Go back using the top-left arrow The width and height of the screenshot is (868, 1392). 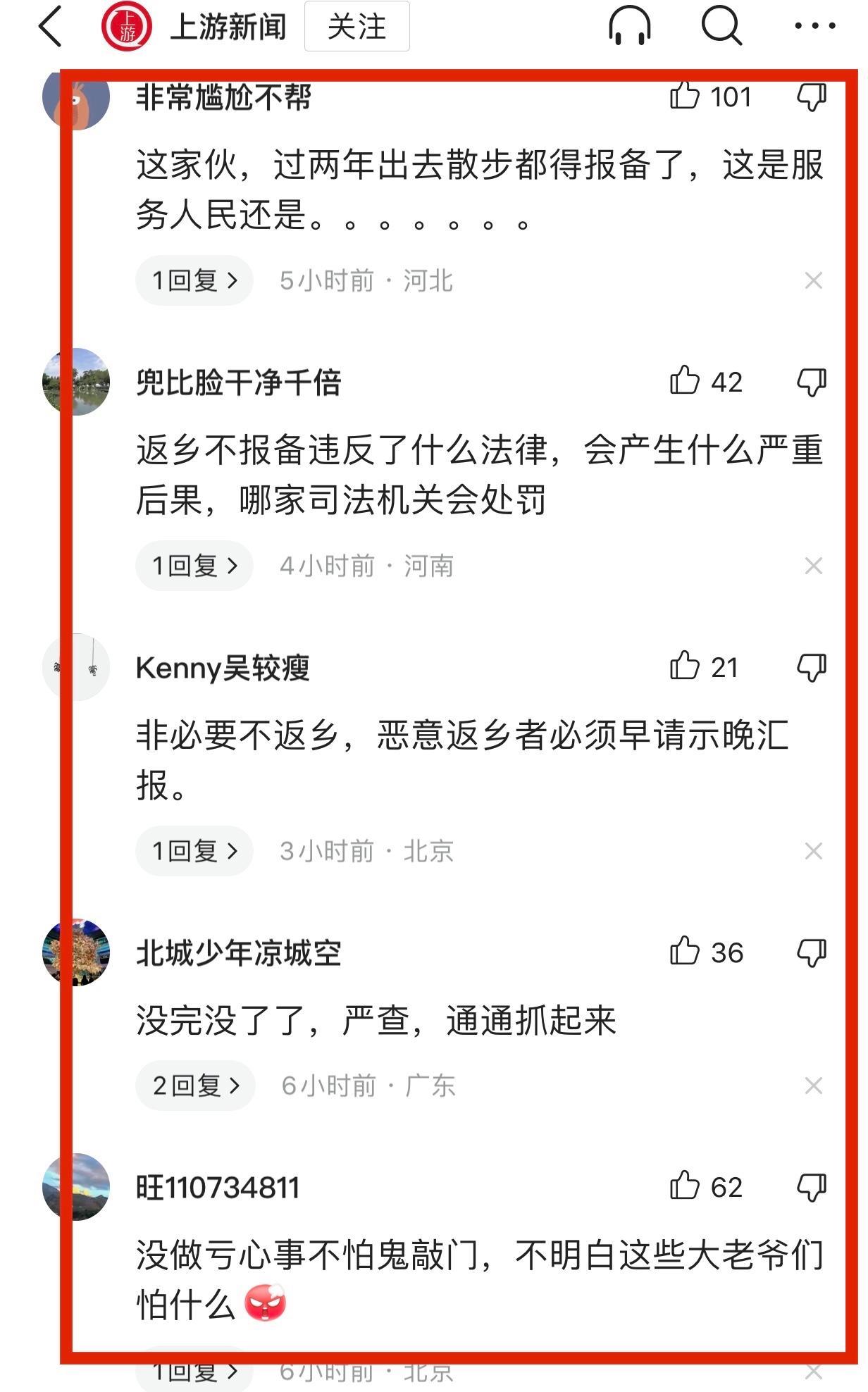(50, 27)
